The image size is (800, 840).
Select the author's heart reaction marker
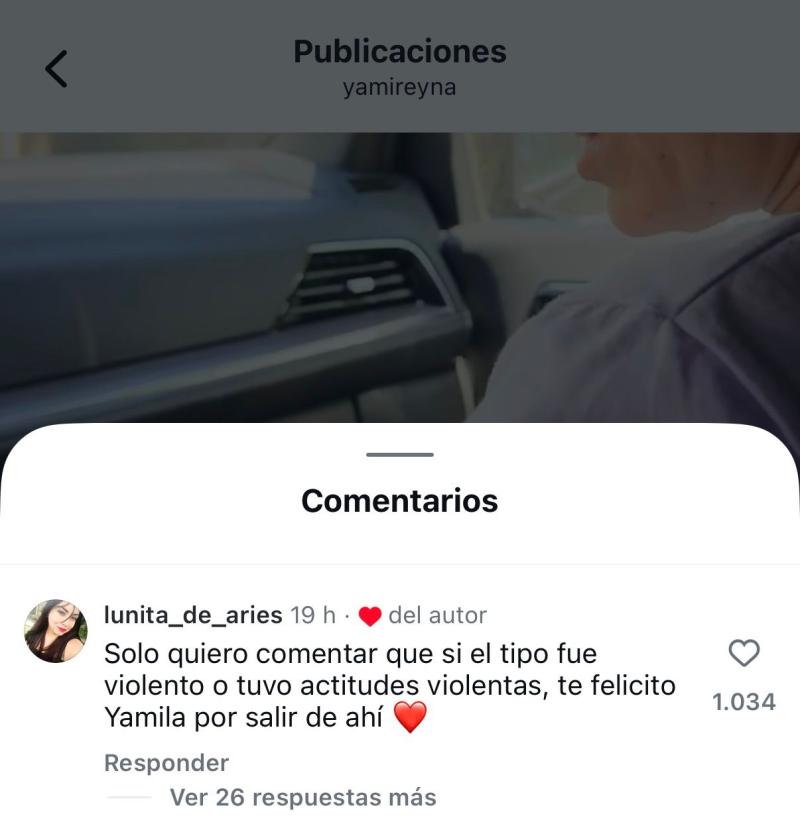click(372, 617)
